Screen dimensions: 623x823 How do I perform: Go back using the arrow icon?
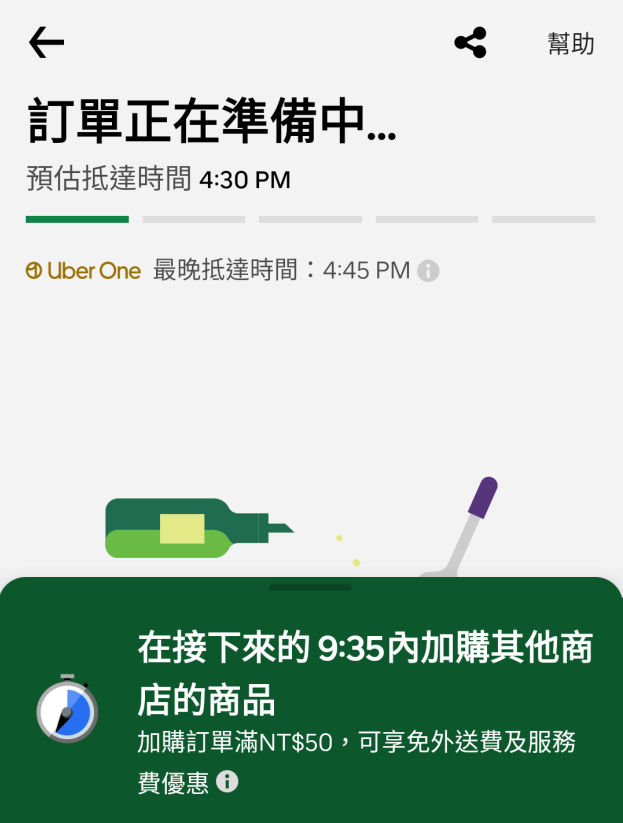tap(46, 42)
